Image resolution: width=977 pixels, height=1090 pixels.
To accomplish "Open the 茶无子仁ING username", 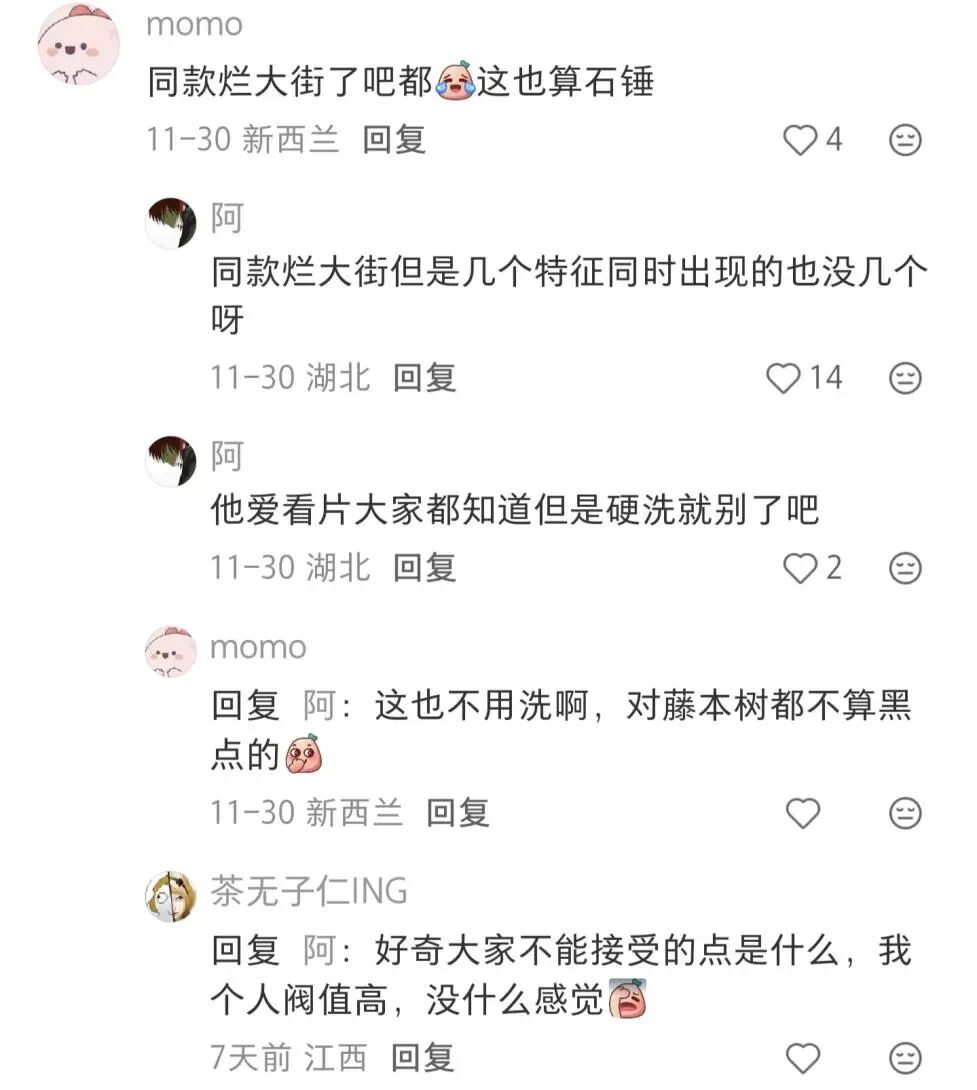I will click(x=308, y=890).
